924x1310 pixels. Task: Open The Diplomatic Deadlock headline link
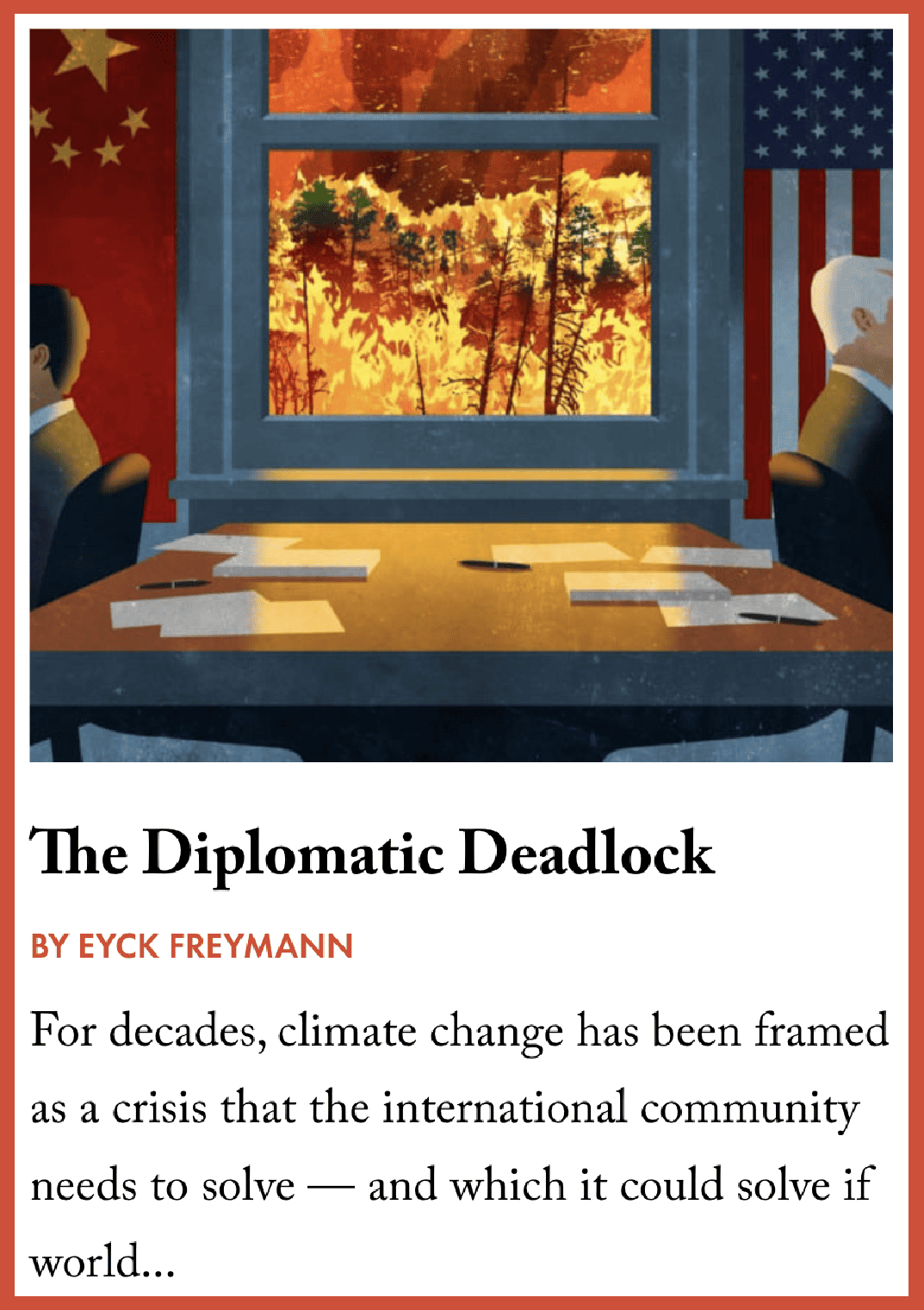pos(372,854)
